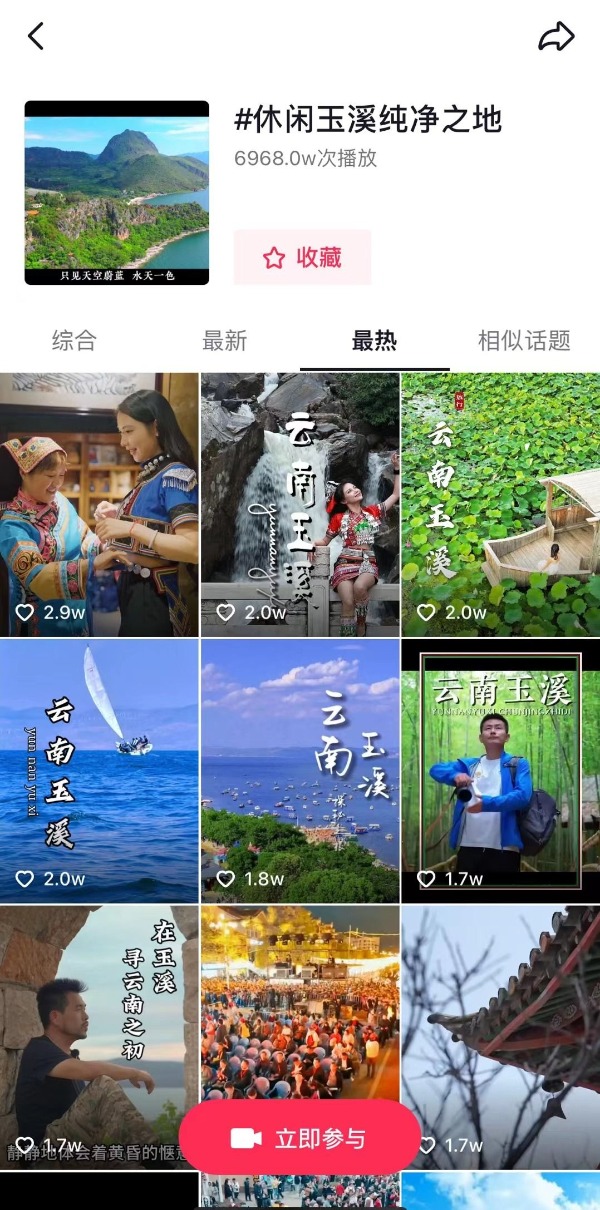Select the 最热 tab
The height and width of the screenshot is (1210, 600).
(374, 340)
